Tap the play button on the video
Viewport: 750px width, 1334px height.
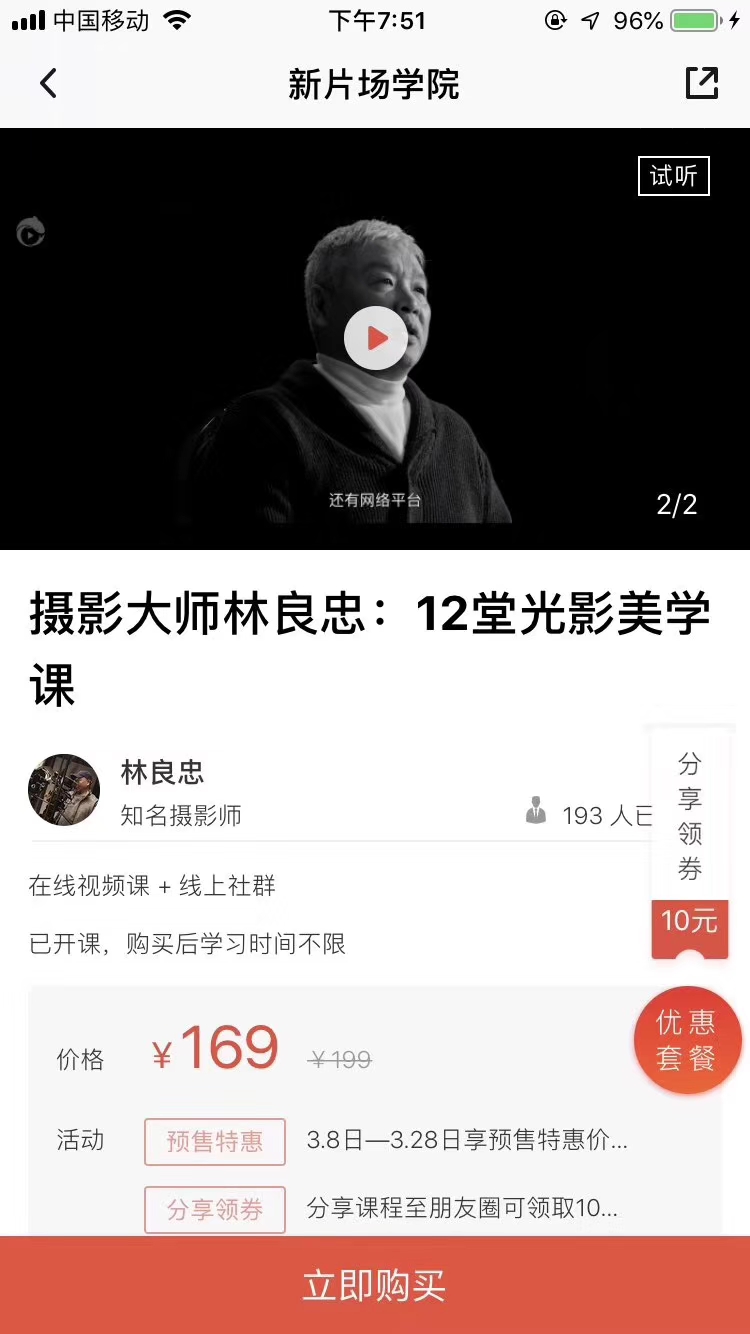375,337
